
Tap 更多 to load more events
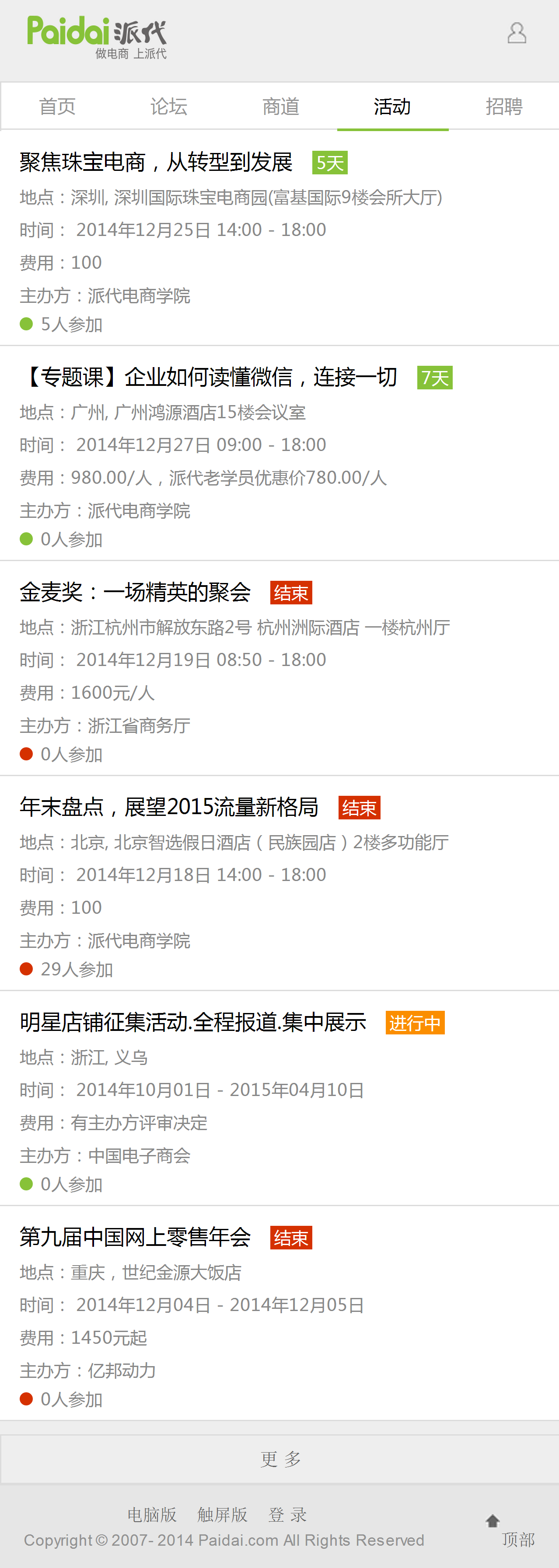(x=279, y=1458)
